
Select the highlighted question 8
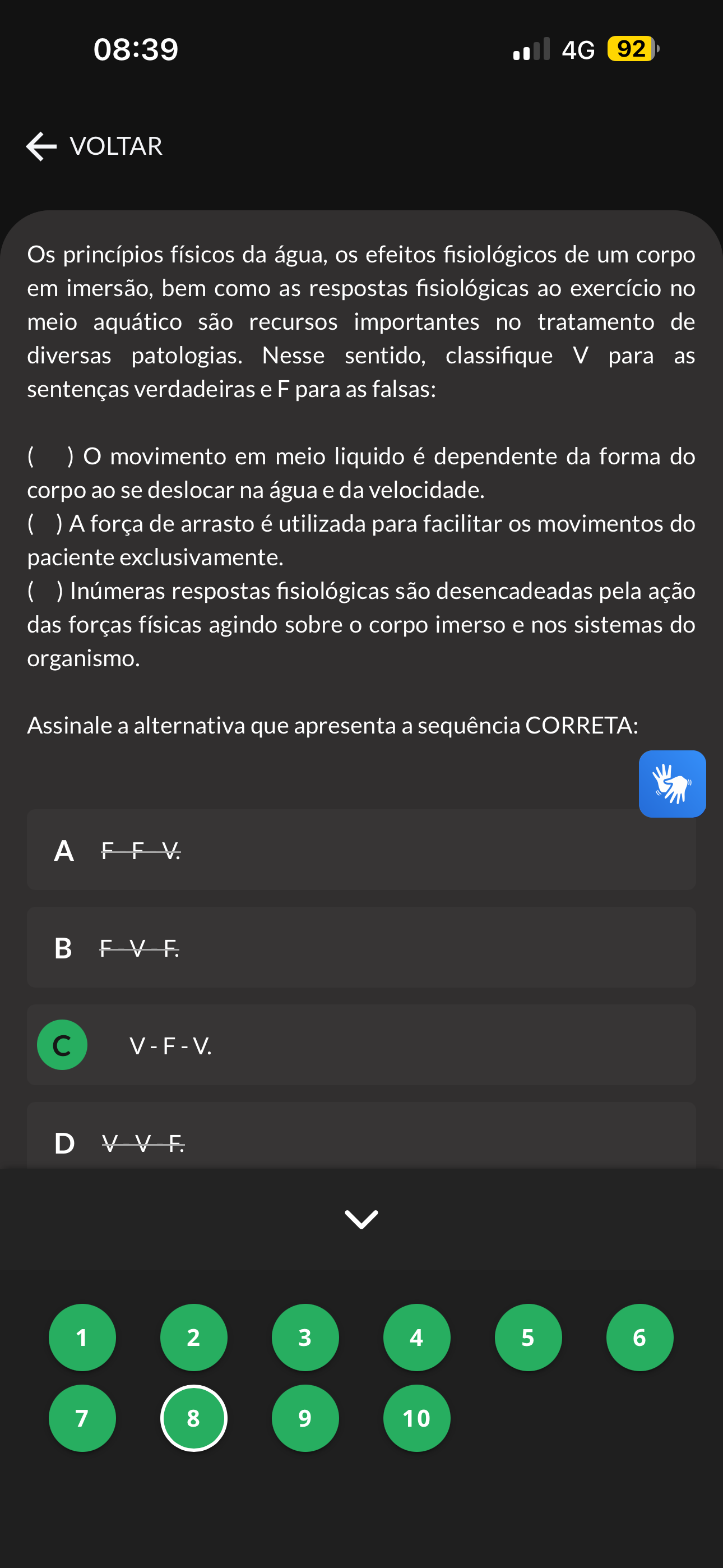pos(193,1418)
